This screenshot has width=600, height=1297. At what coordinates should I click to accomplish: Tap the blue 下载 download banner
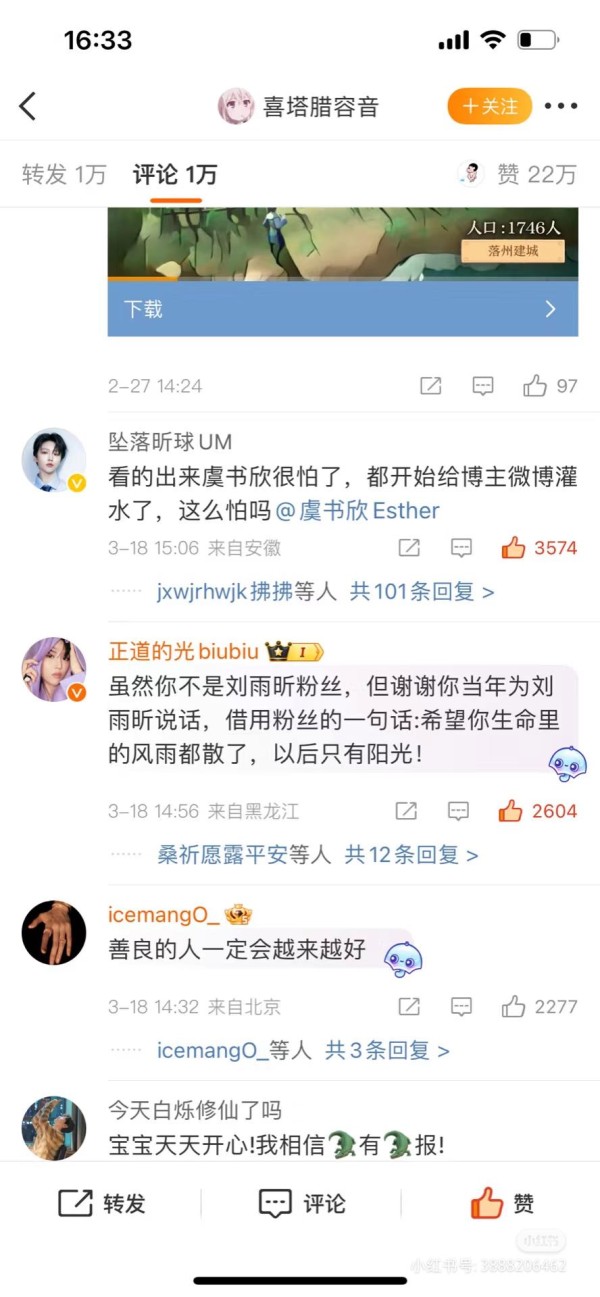343,309
